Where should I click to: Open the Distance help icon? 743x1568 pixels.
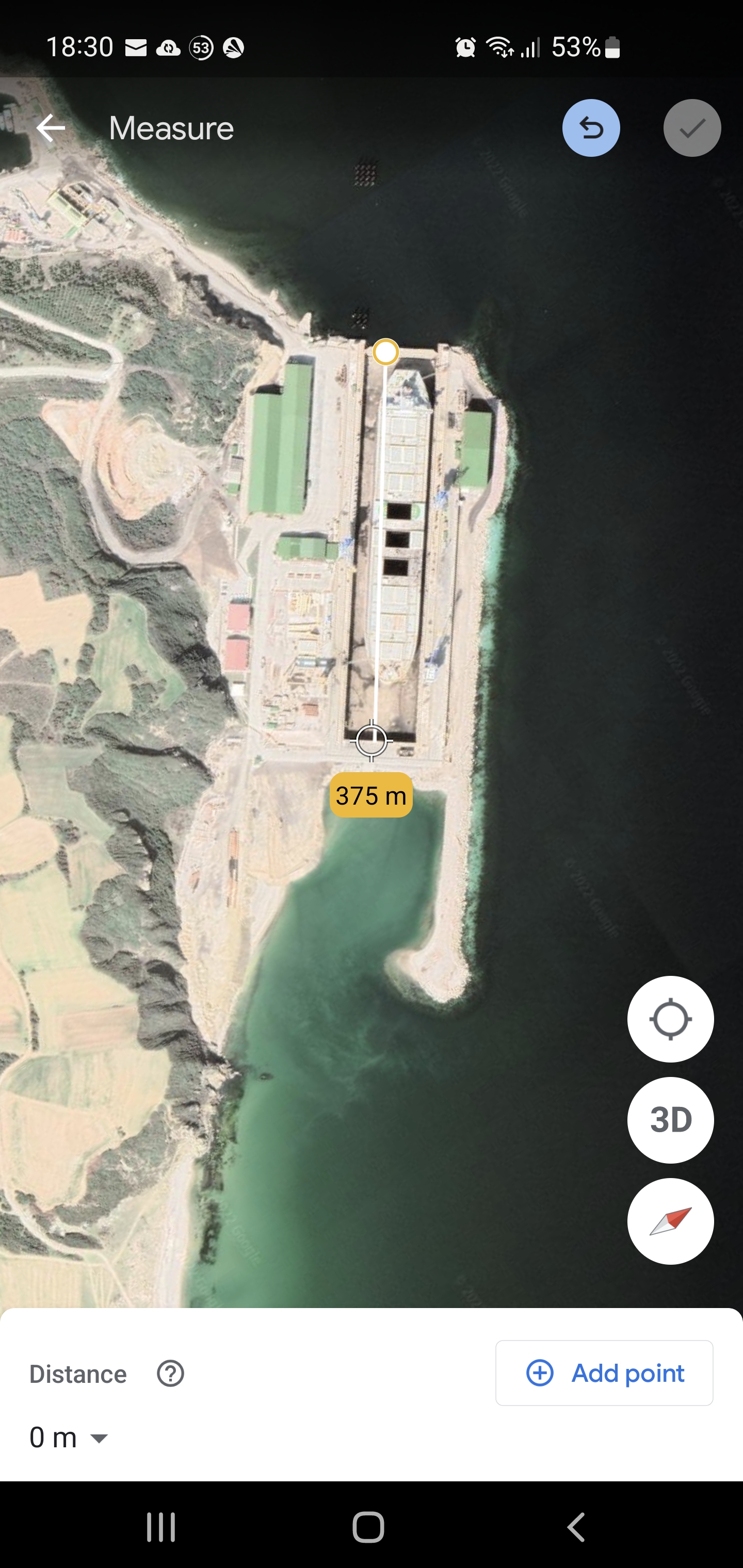pyautogui.click(x=170, y=1374)
